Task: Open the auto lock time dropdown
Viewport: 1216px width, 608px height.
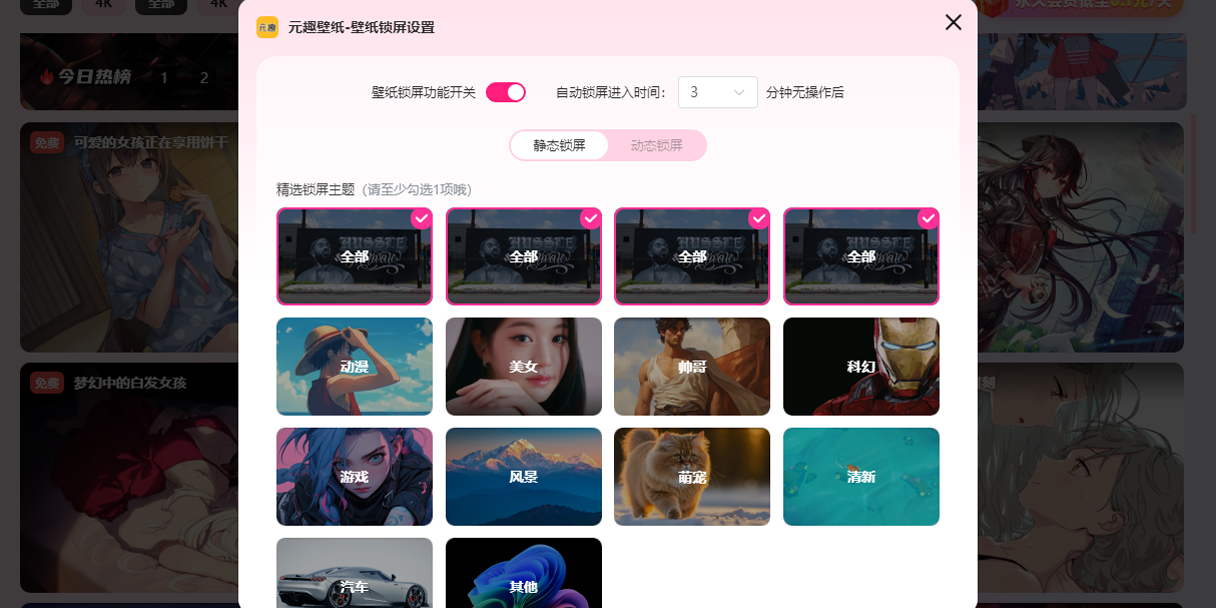Action: 717,92
